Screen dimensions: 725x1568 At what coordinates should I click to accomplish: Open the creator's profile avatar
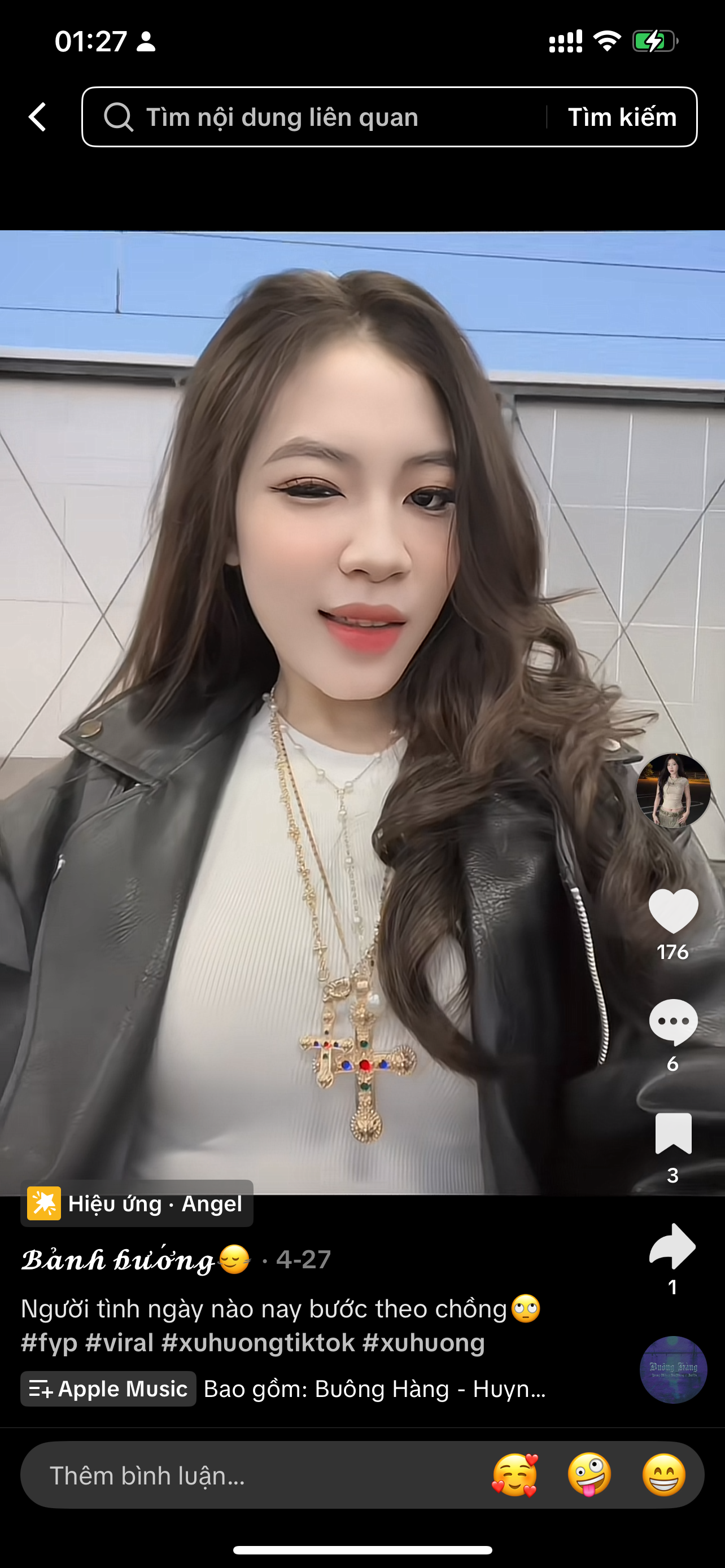point(672,790)
